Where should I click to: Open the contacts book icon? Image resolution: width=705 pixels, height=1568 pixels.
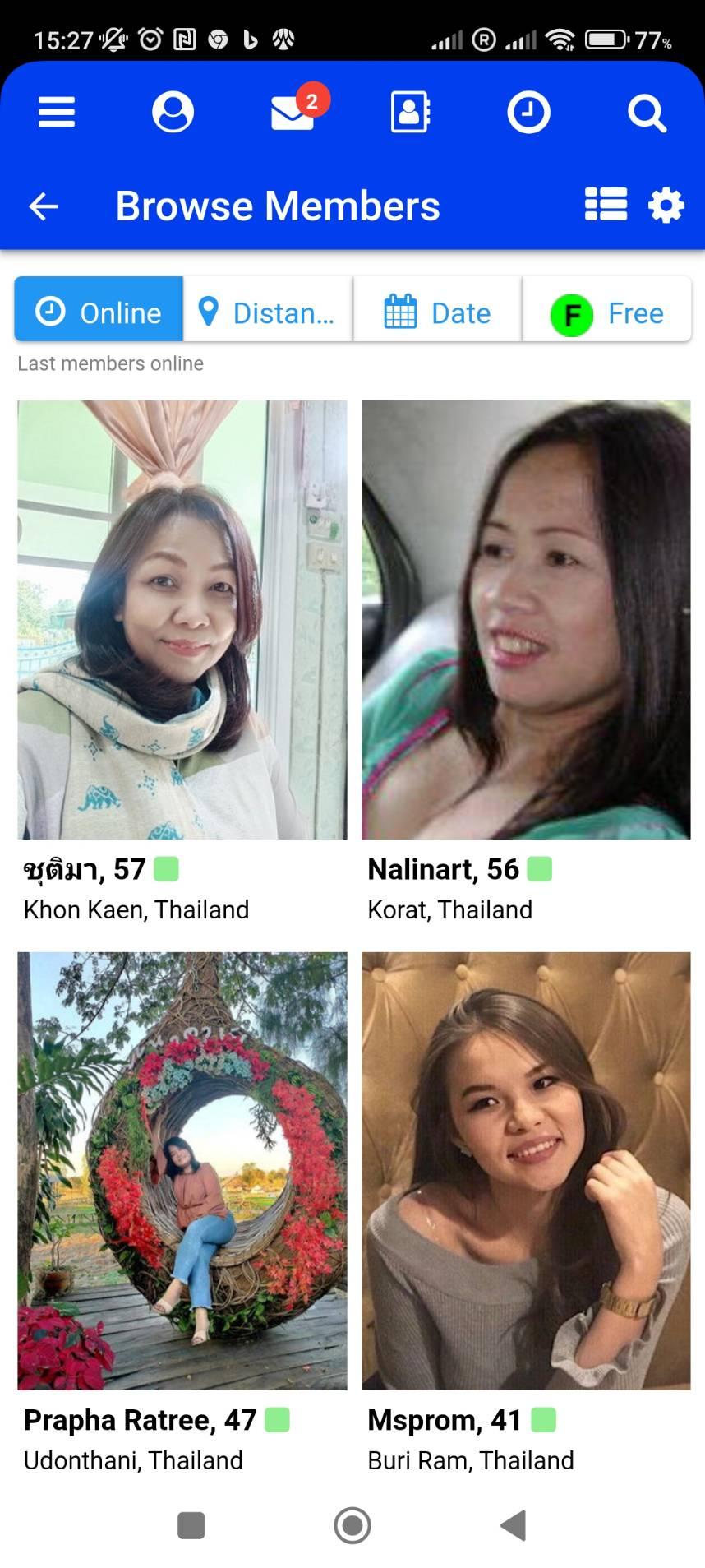[410, 112]
